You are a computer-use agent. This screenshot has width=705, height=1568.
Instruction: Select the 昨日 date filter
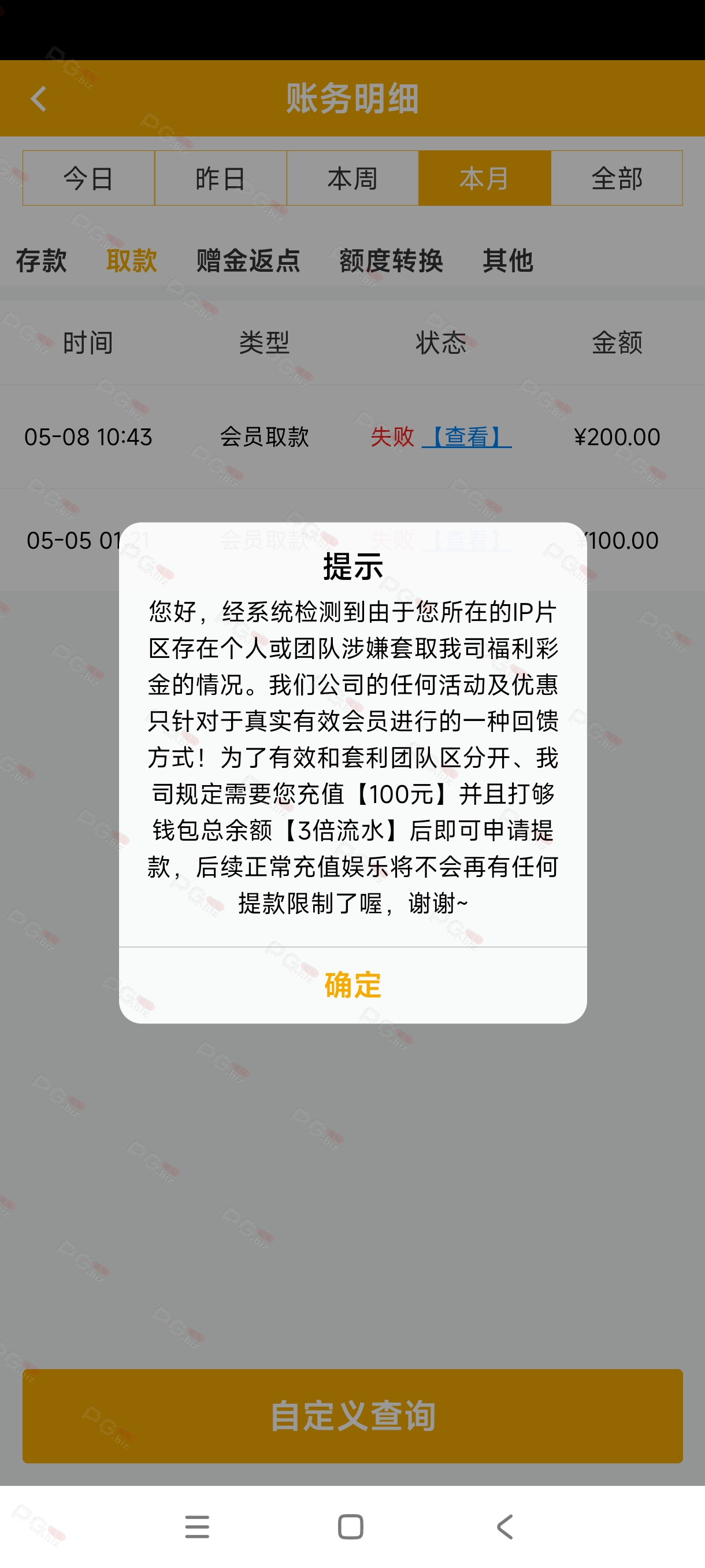point(221,178)
